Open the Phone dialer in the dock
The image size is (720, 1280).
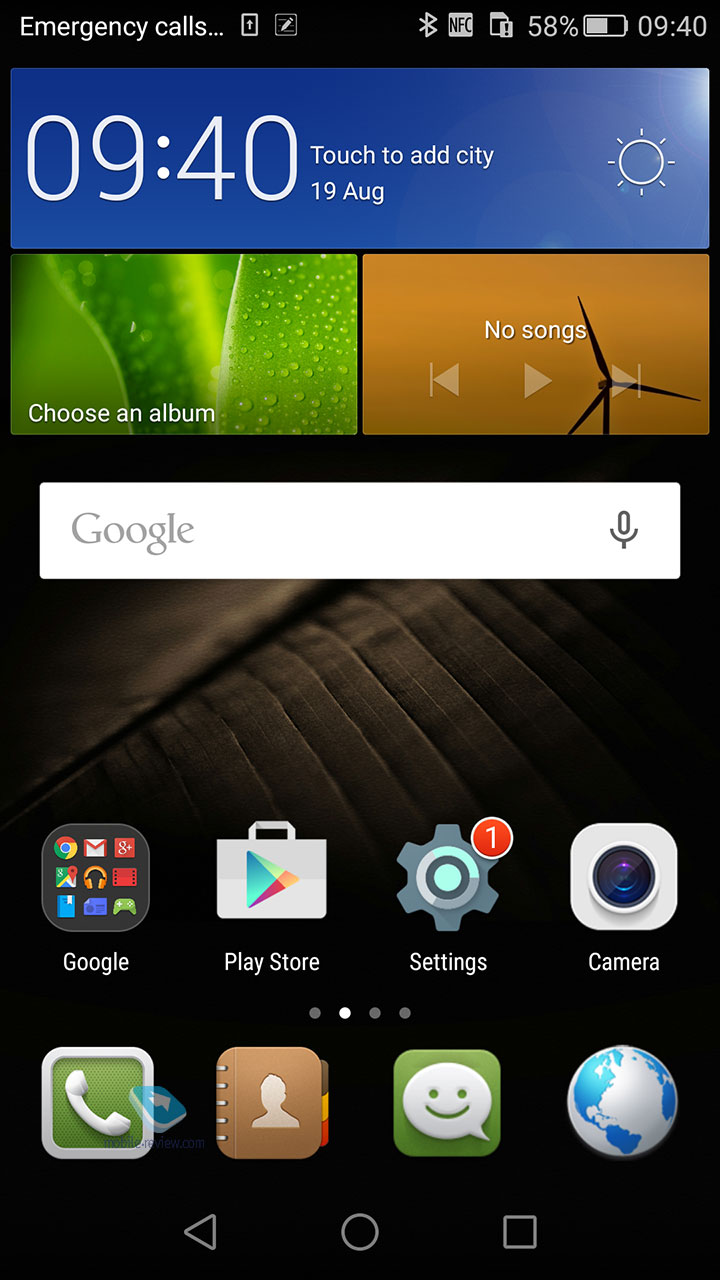(x=97, y=1103)
